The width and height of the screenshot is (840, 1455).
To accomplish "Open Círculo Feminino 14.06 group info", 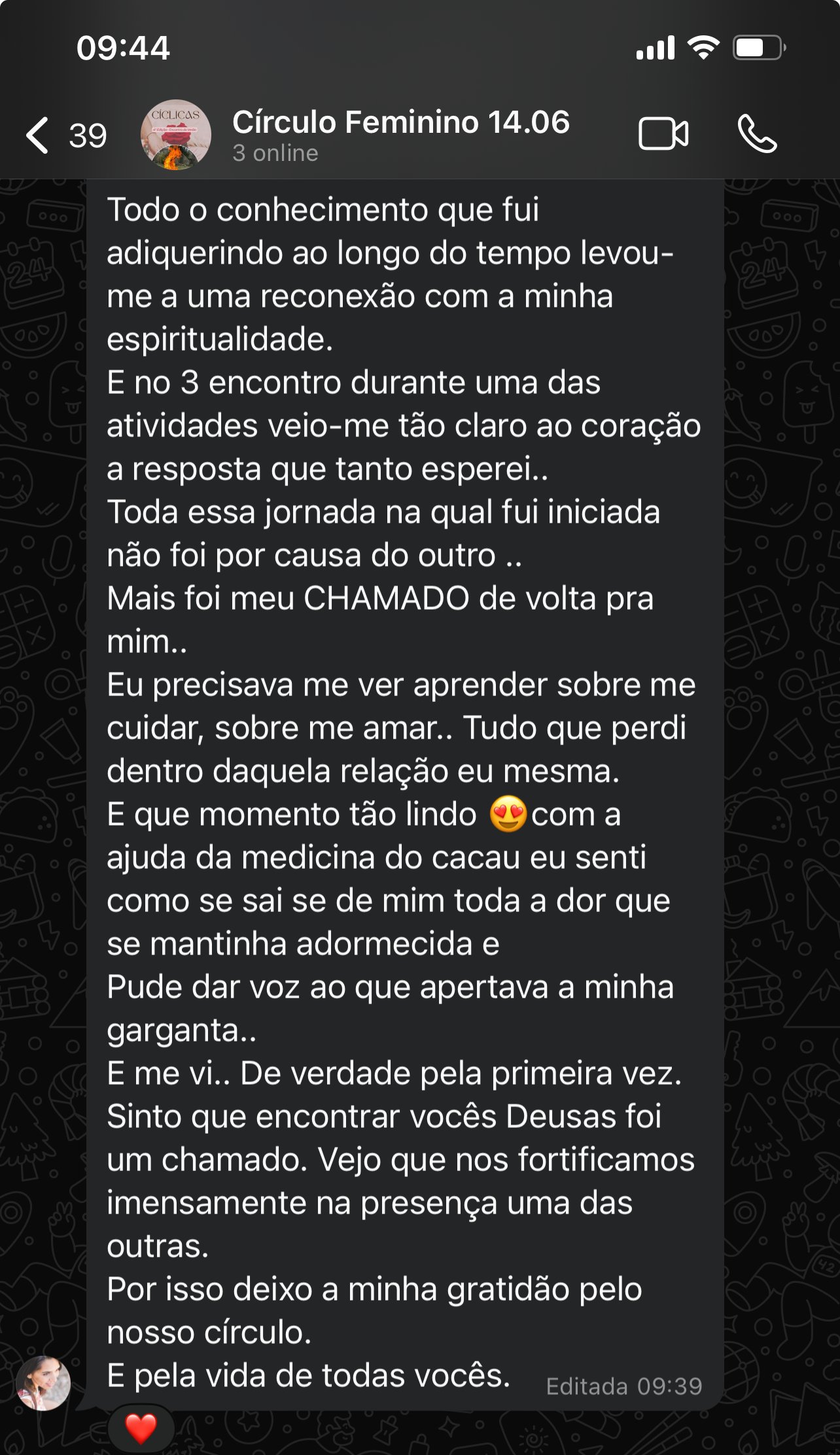I will (x=400, y=124).
